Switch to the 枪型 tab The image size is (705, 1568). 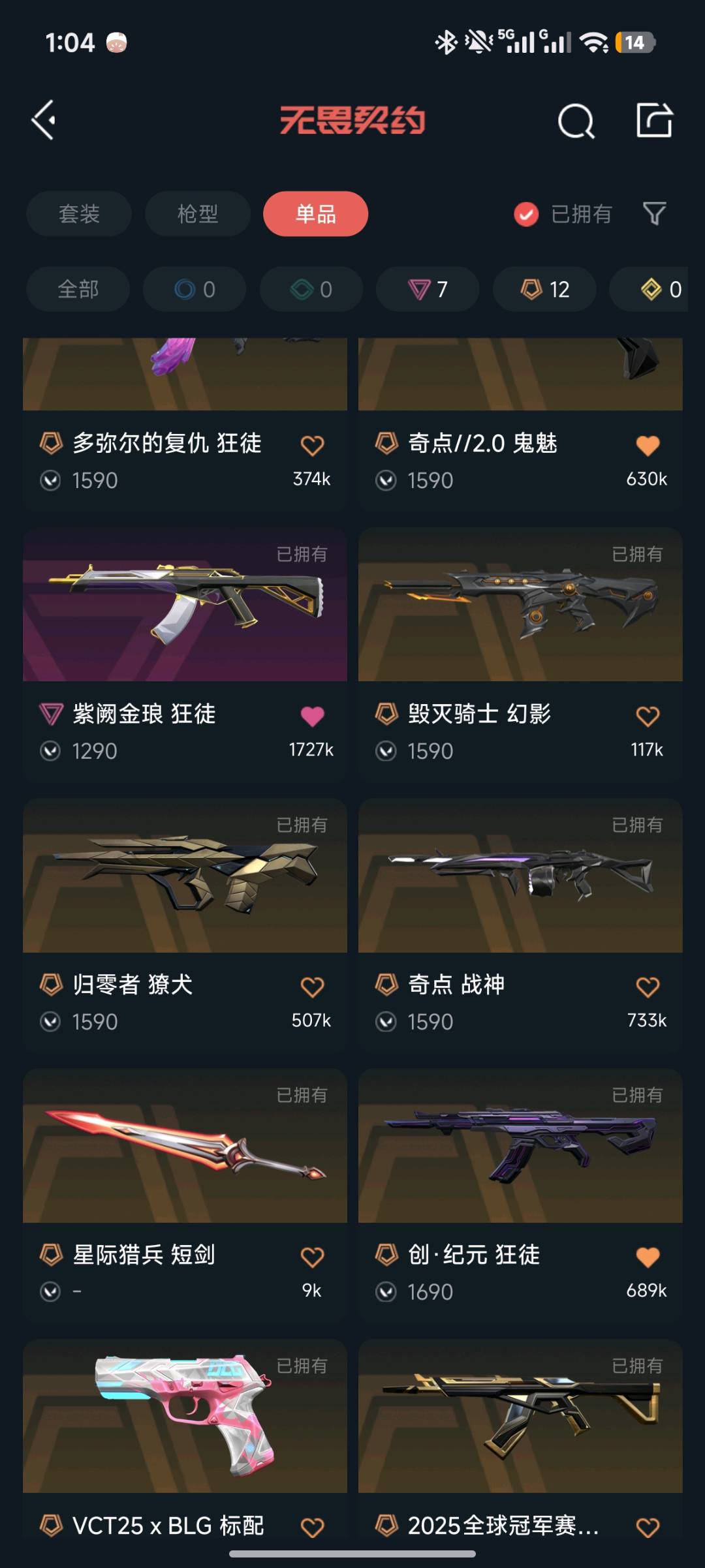(x=197, y=214)
